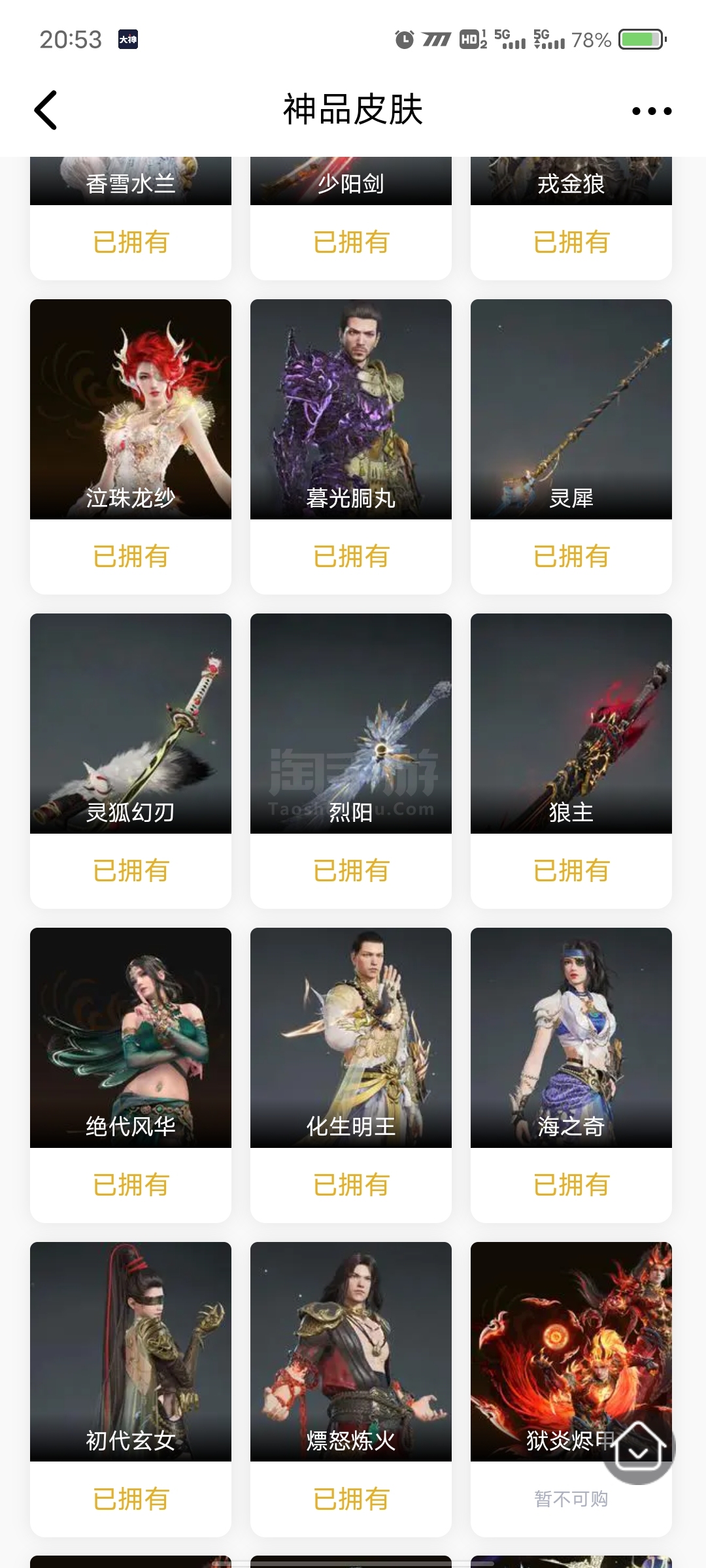Select the 灵狐幻刃 skin card
The height and width of the screenshot is (1568, 706).
tap(131, 723)
